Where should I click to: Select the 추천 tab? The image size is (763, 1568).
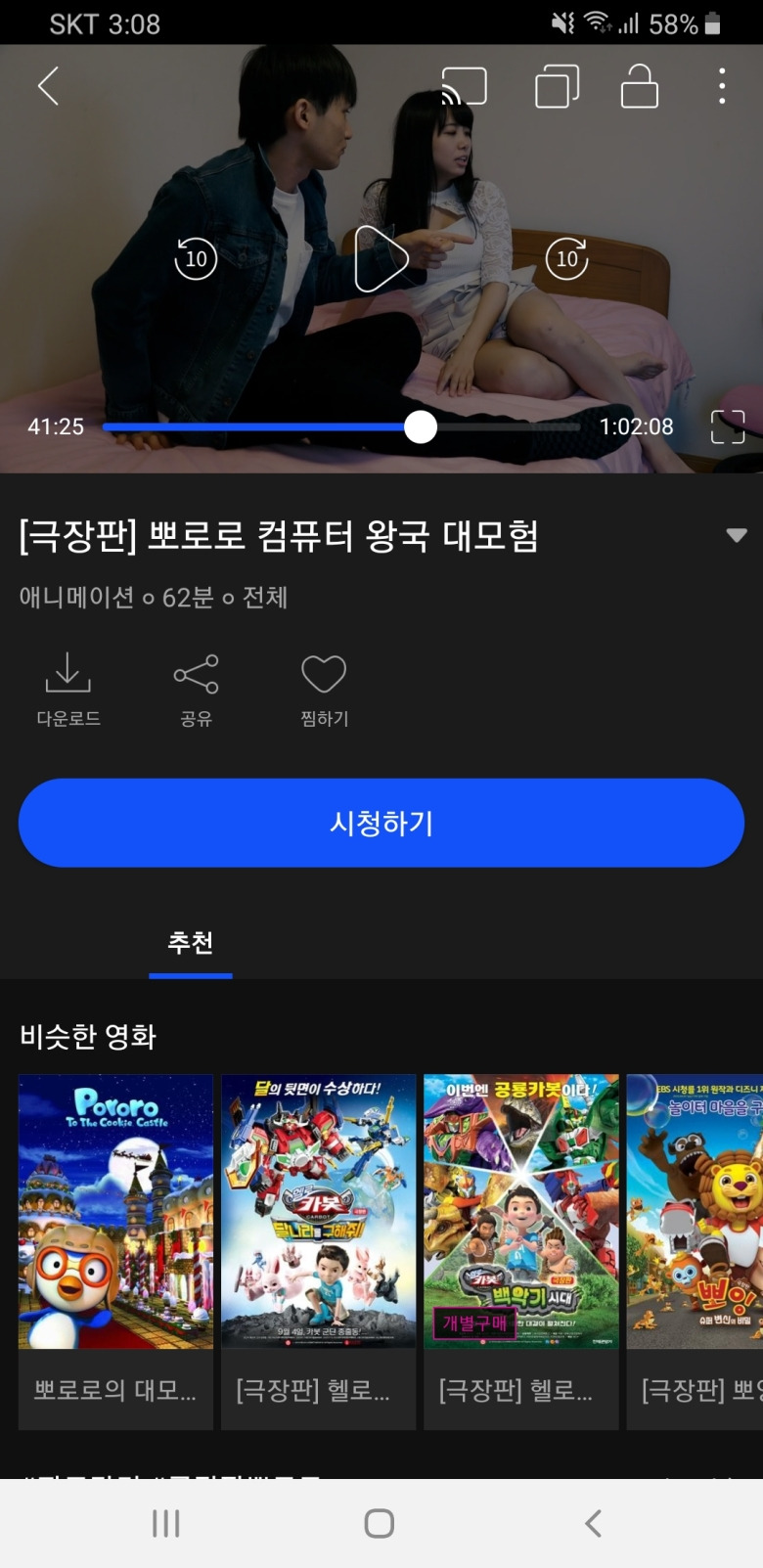tap(191, 943)
